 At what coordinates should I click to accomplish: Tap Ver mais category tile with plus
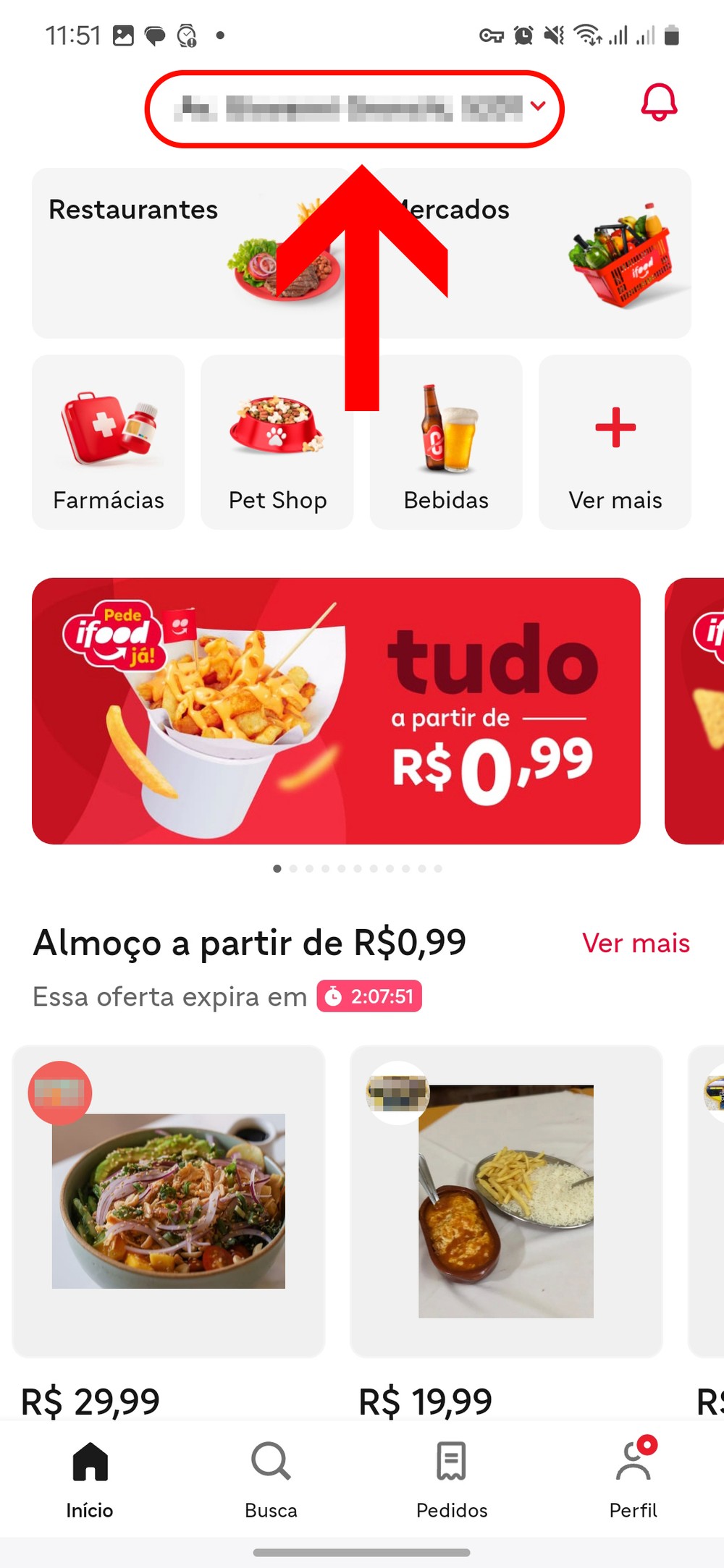pyautogui.click(x=615, y=442)
